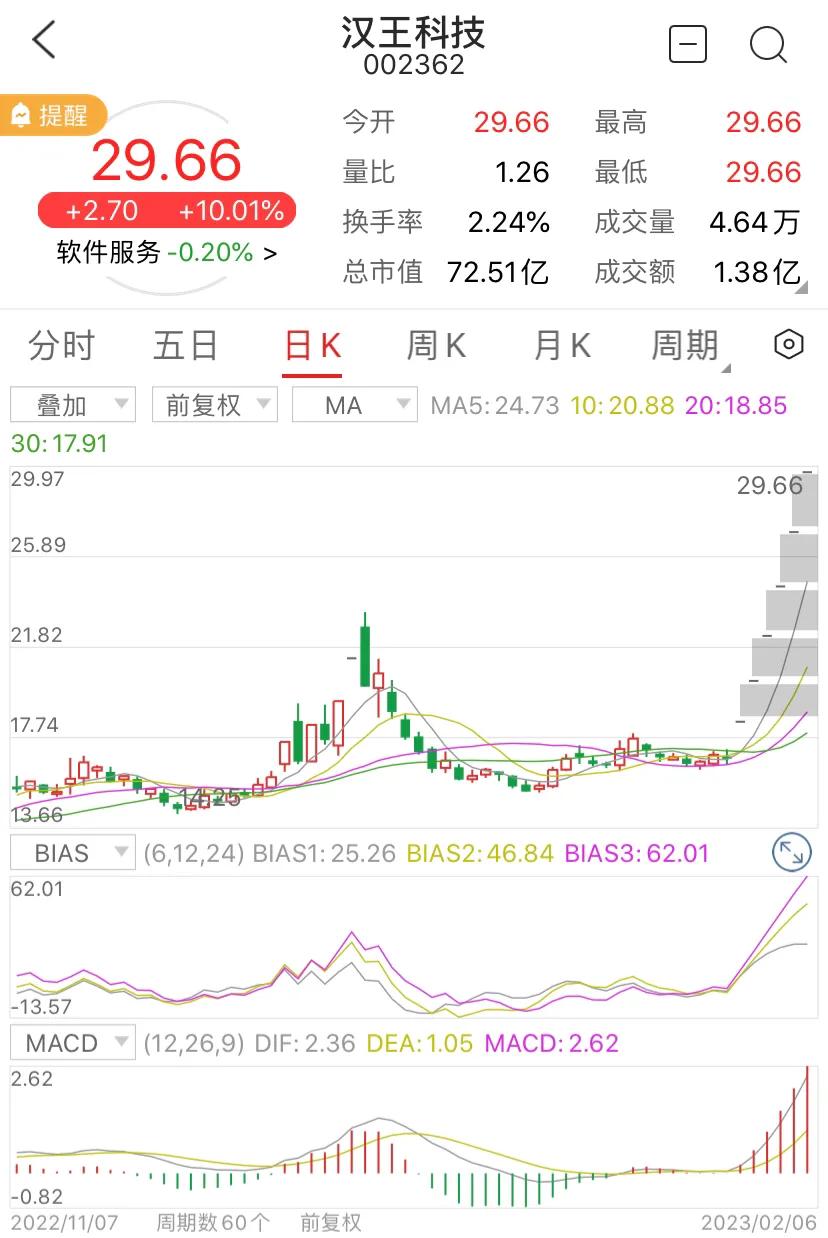828x1238 pixels.
Task: Select the 日K daily candlestick tab
Action: 311,344
